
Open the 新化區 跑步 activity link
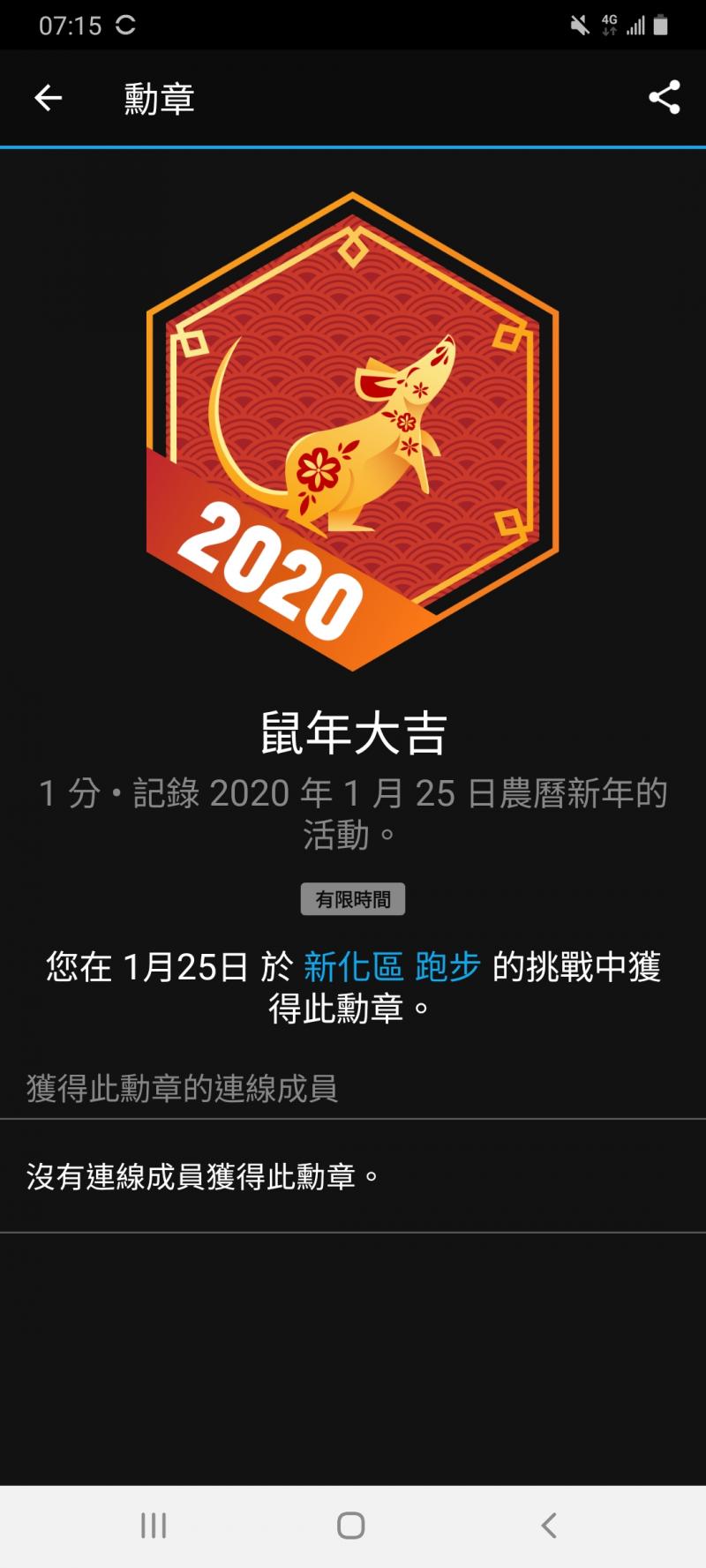pyautogui.click(x=392, y=967)
